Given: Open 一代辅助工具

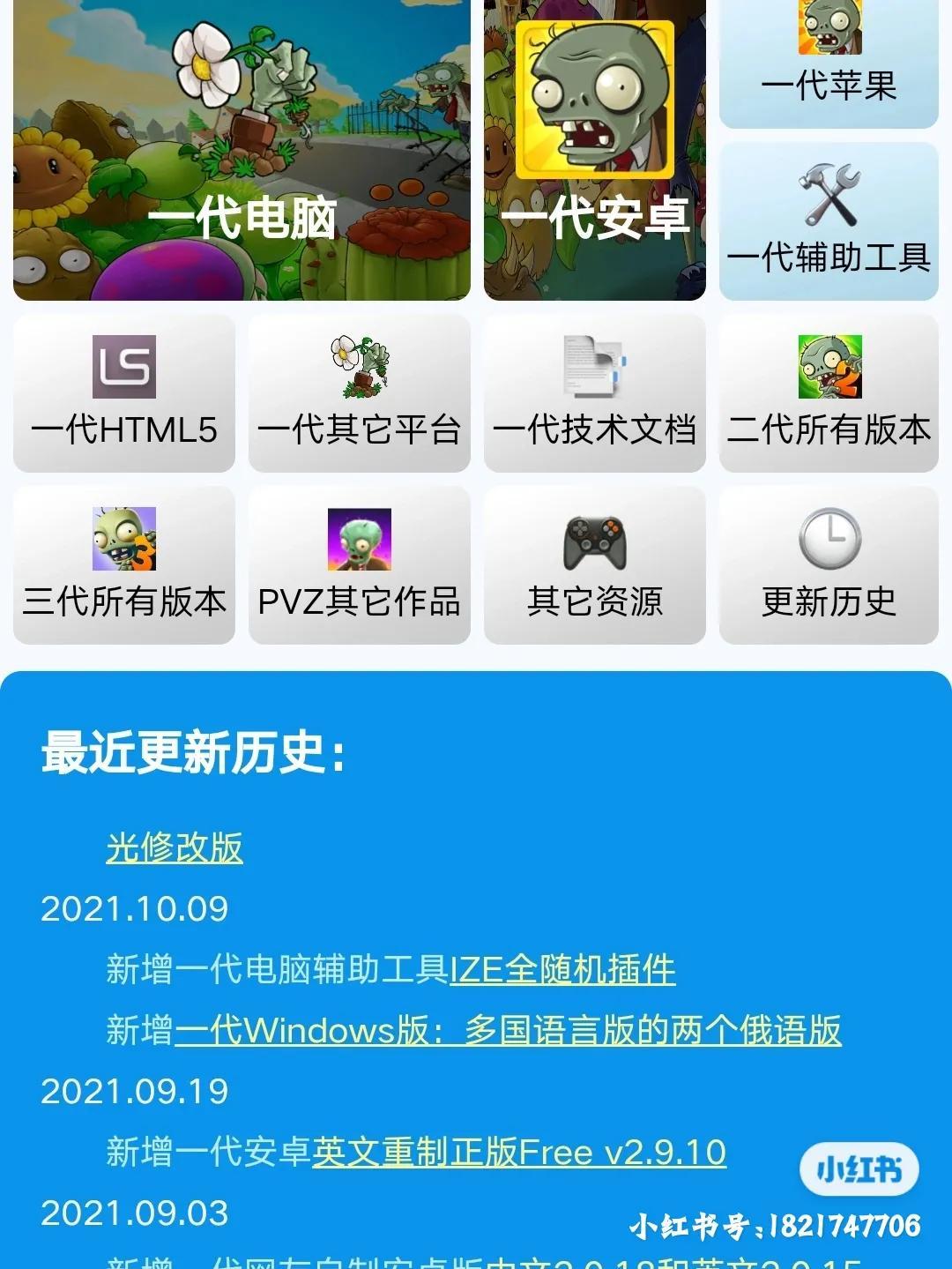Looking at the screenshot, I should [829, 222].
